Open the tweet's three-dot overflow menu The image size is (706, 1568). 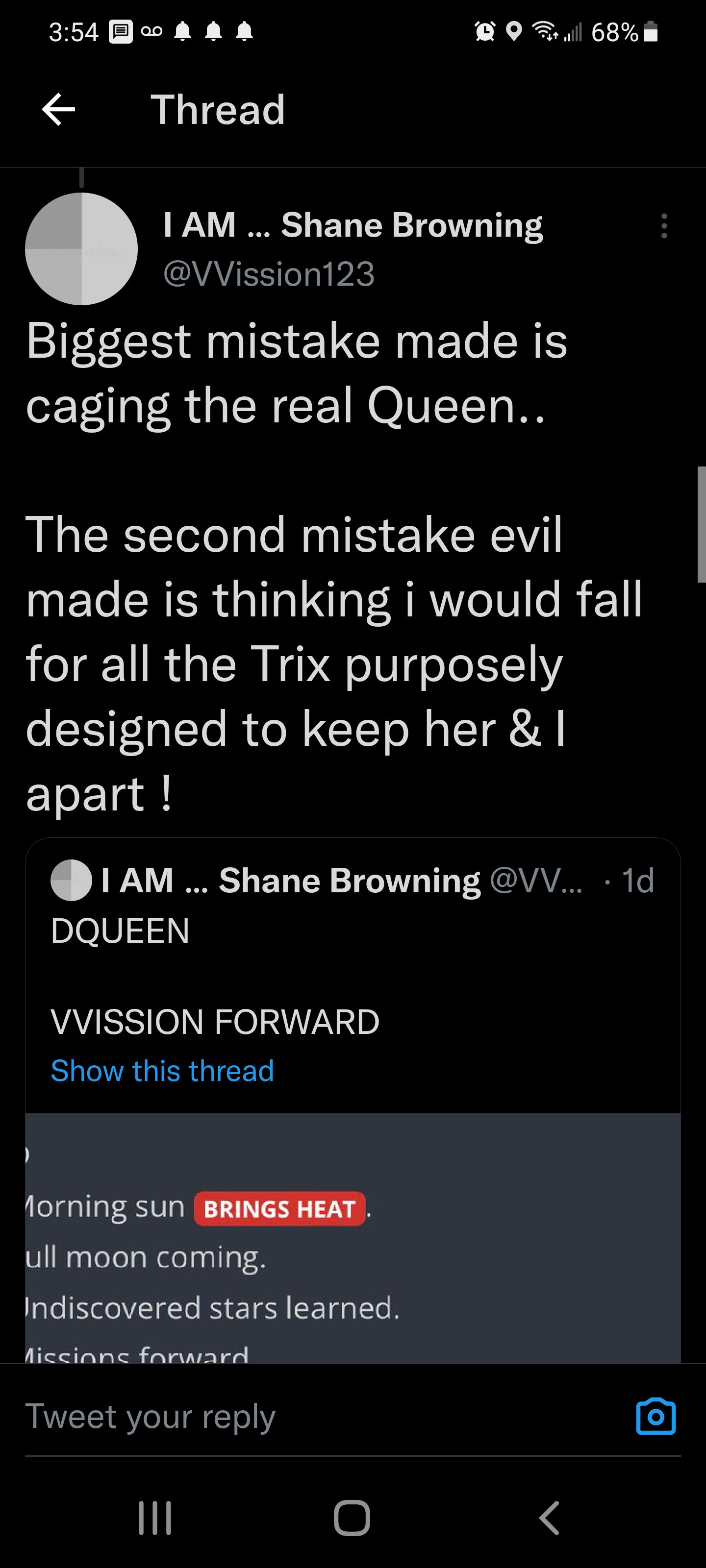pos(664,226)
